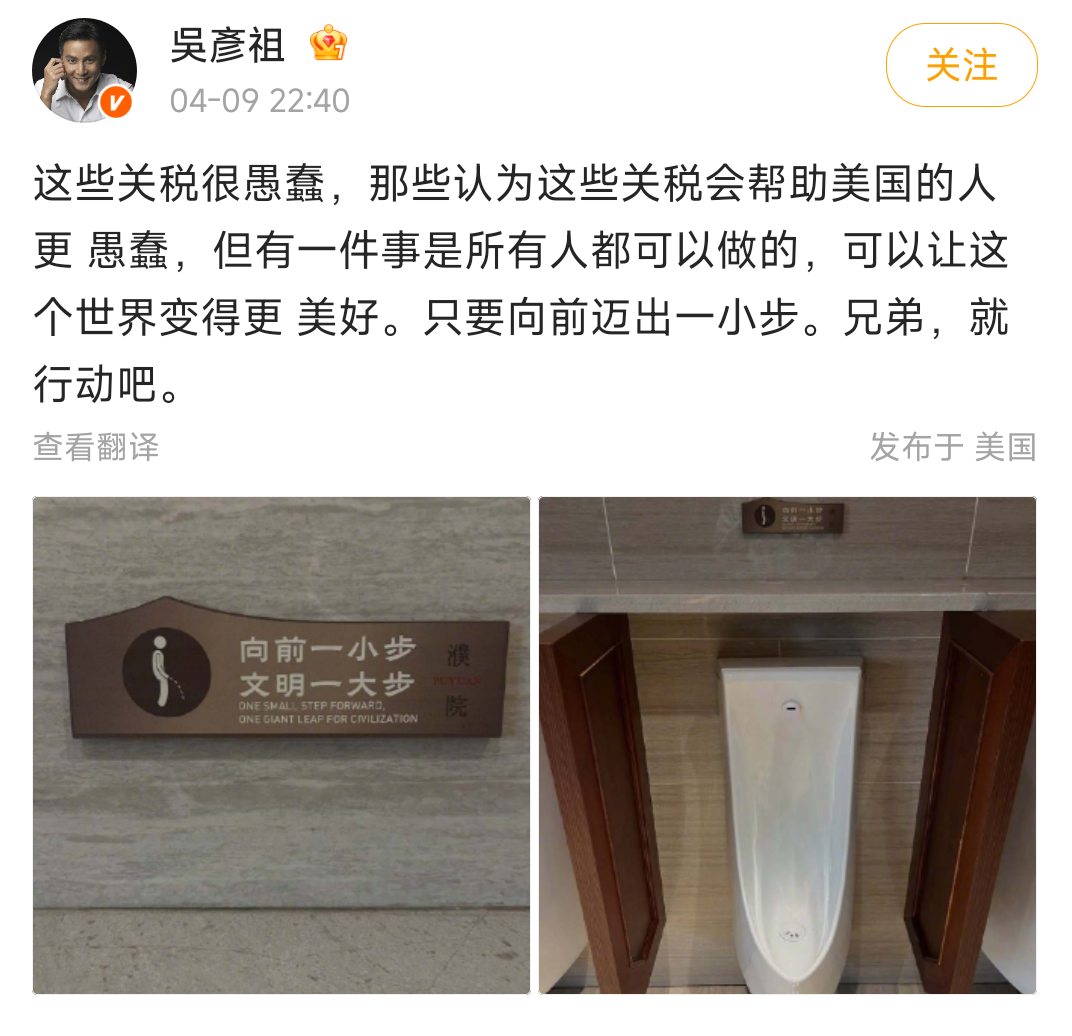The image size is (1072, 1036).
Task: Tap 查看翻译 to translate the post
Action: pyautogui.click(x=96, y=447)
